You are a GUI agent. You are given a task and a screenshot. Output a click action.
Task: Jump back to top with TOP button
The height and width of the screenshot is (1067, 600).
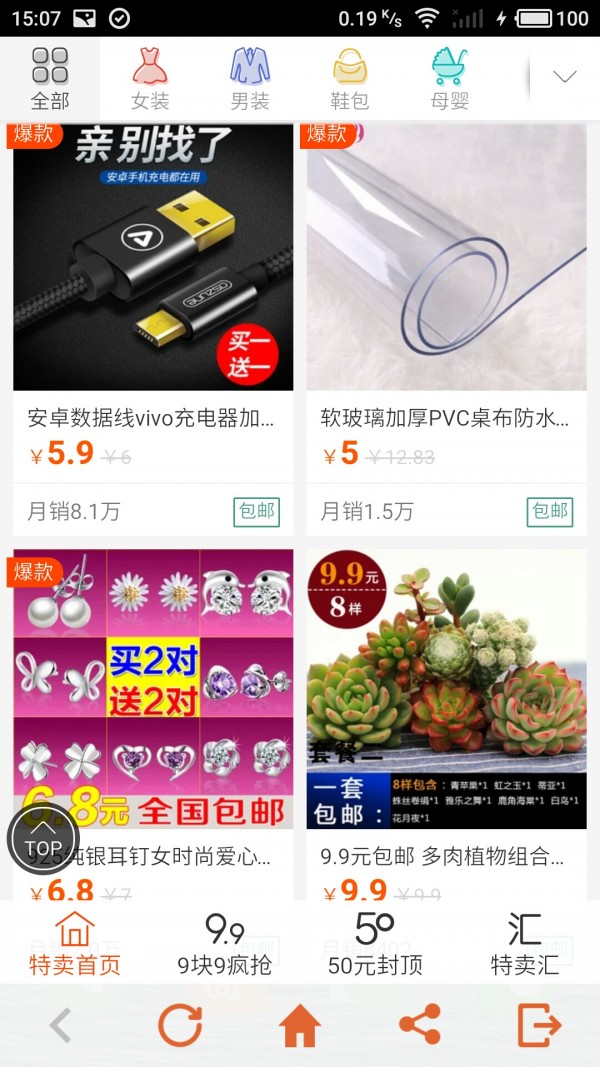[x=42, y=839]
